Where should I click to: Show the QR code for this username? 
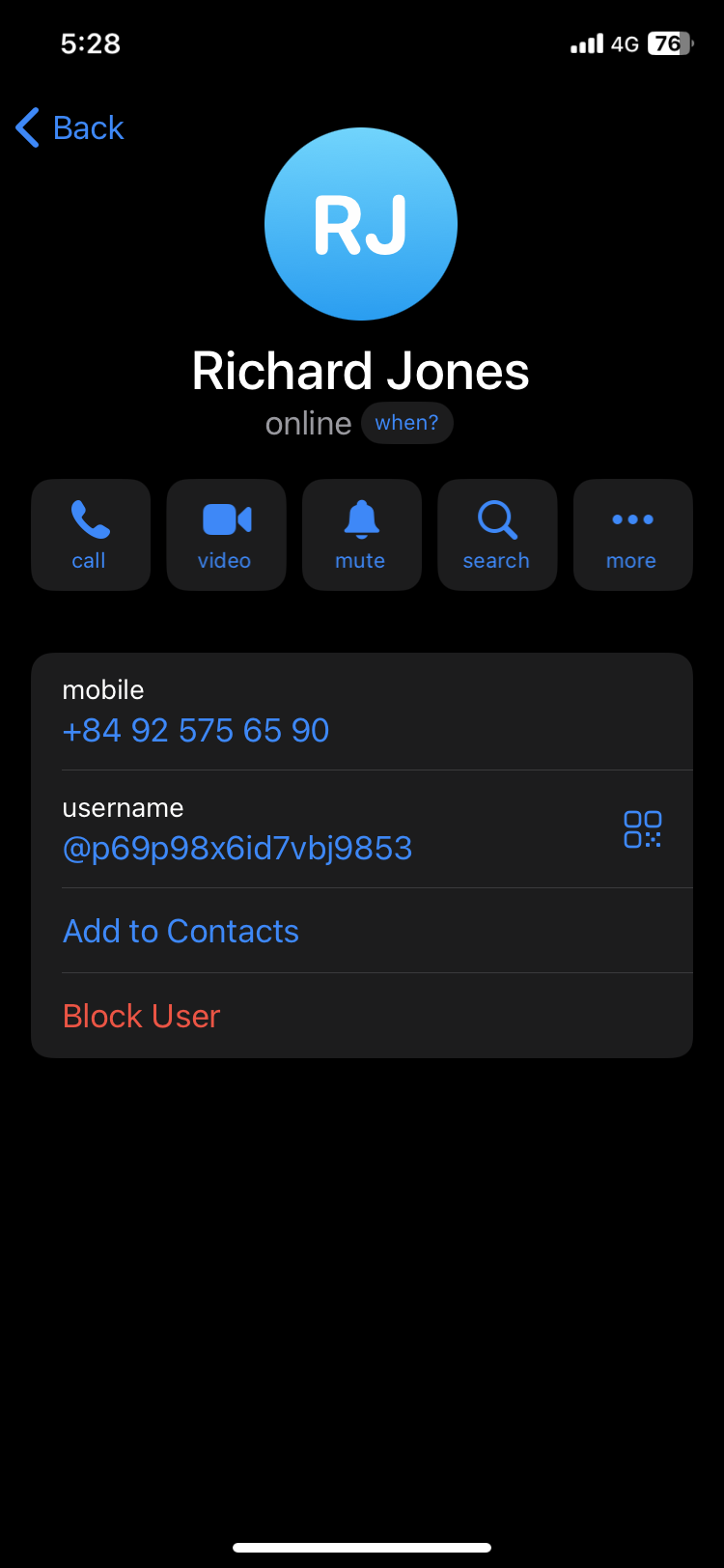642,829
